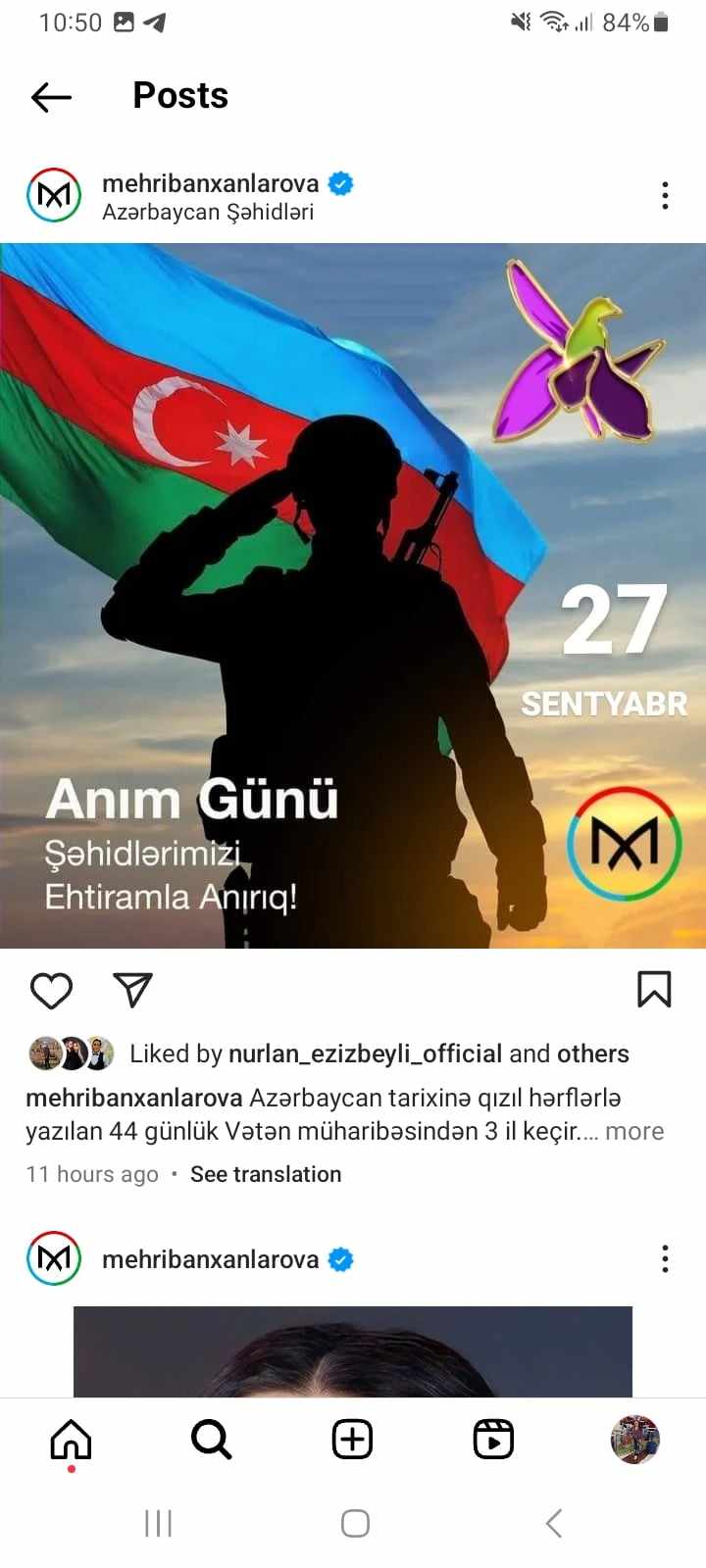Share the Anım Günü post via send icon
Image resolution: width=706 pixels, height=1568 pixels.
(x=132, y=990)
